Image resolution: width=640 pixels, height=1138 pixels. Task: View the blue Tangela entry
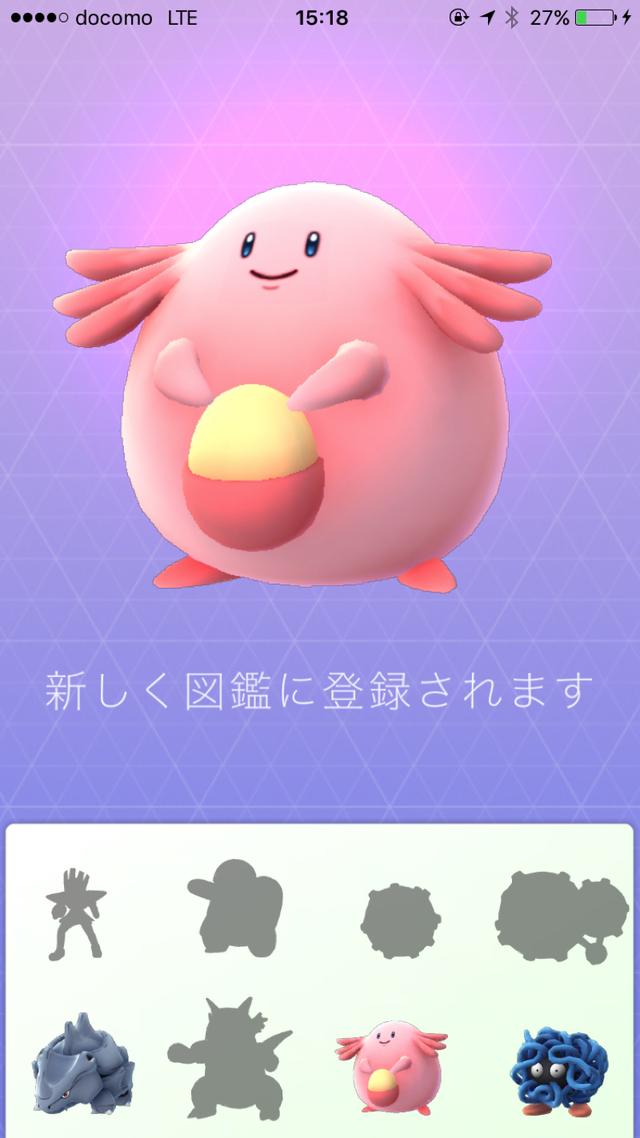(553, 1066)
